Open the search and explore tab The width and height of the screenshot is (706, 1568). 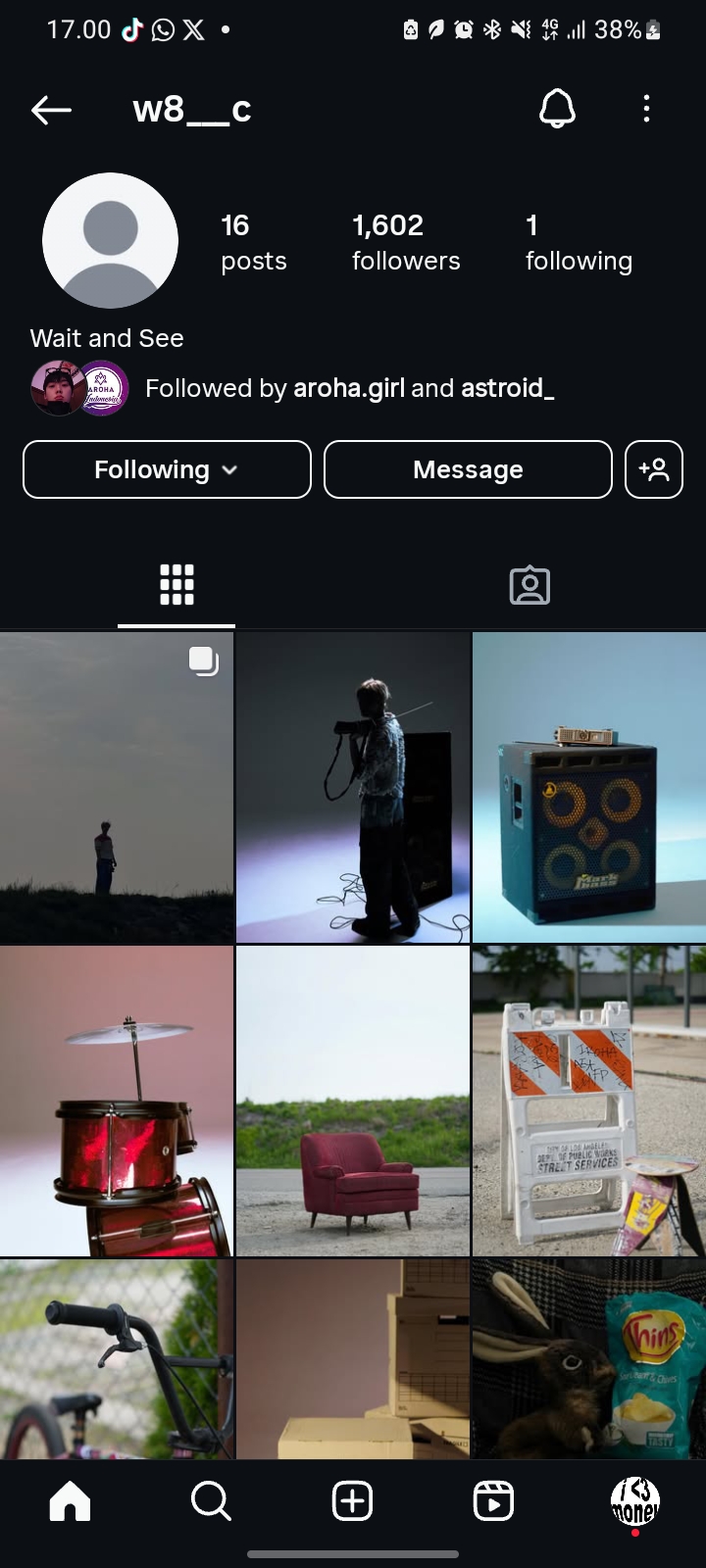pos(211,1500)
